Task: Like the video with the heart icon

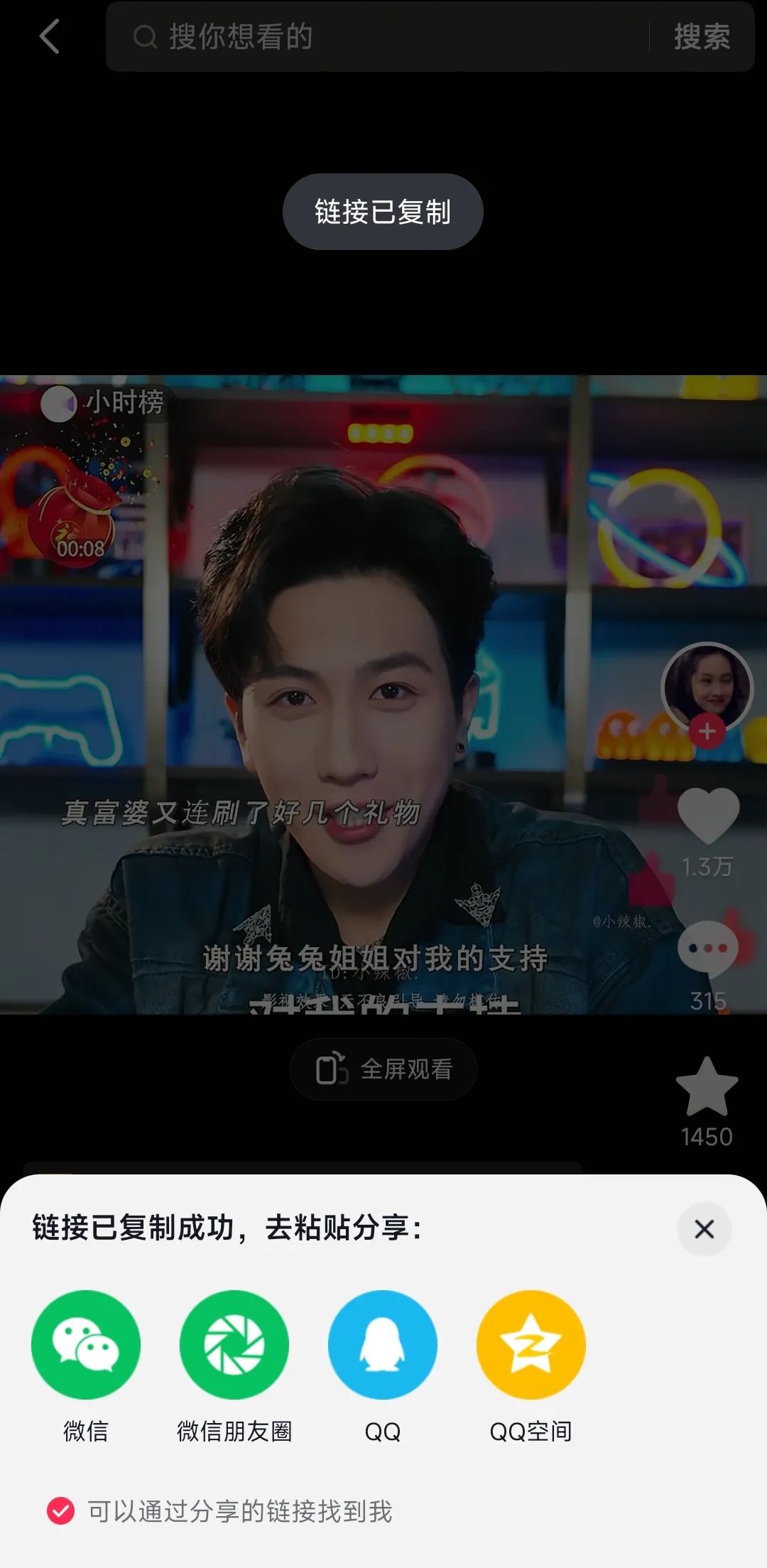Action: point(708,816)
